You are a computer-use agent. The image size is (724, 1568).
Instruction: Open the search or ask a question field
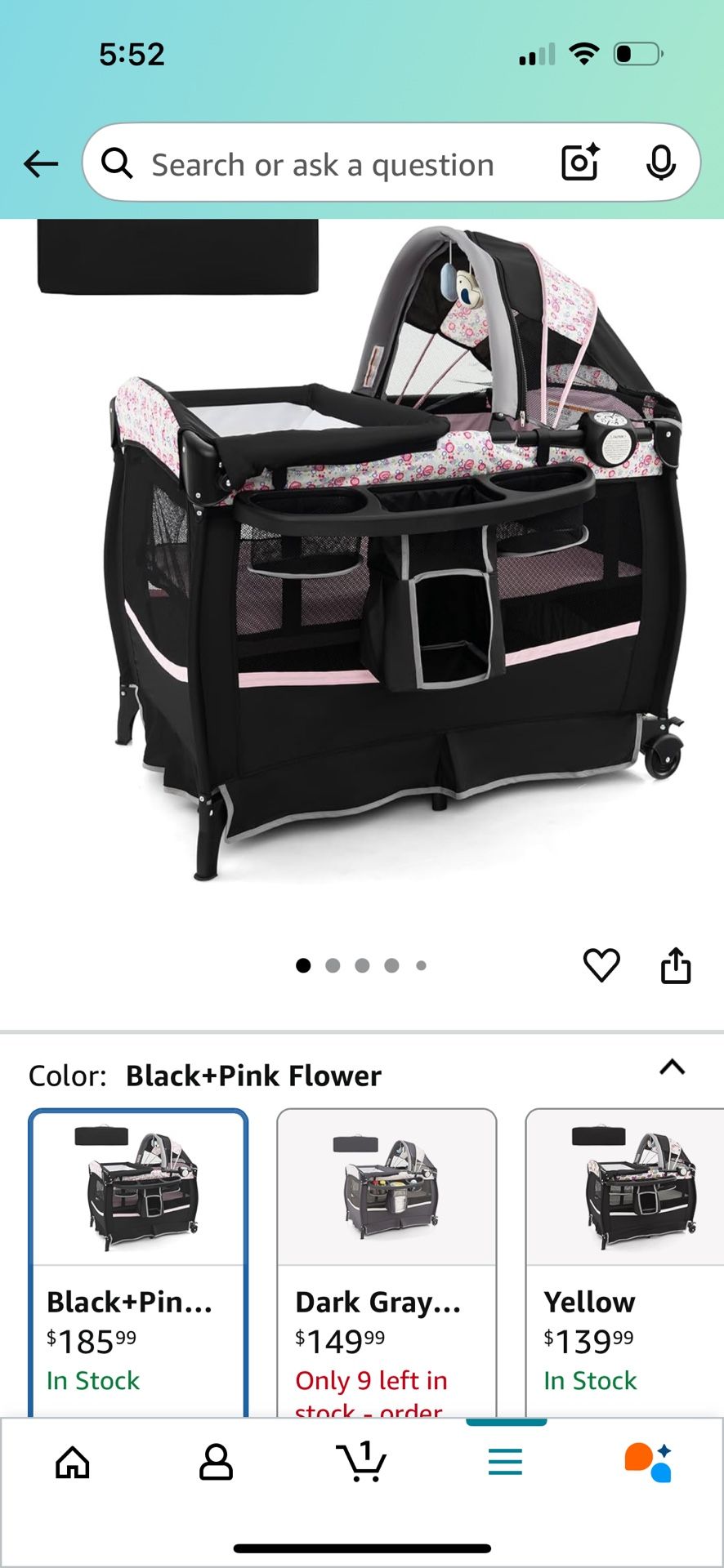(323, 164)
